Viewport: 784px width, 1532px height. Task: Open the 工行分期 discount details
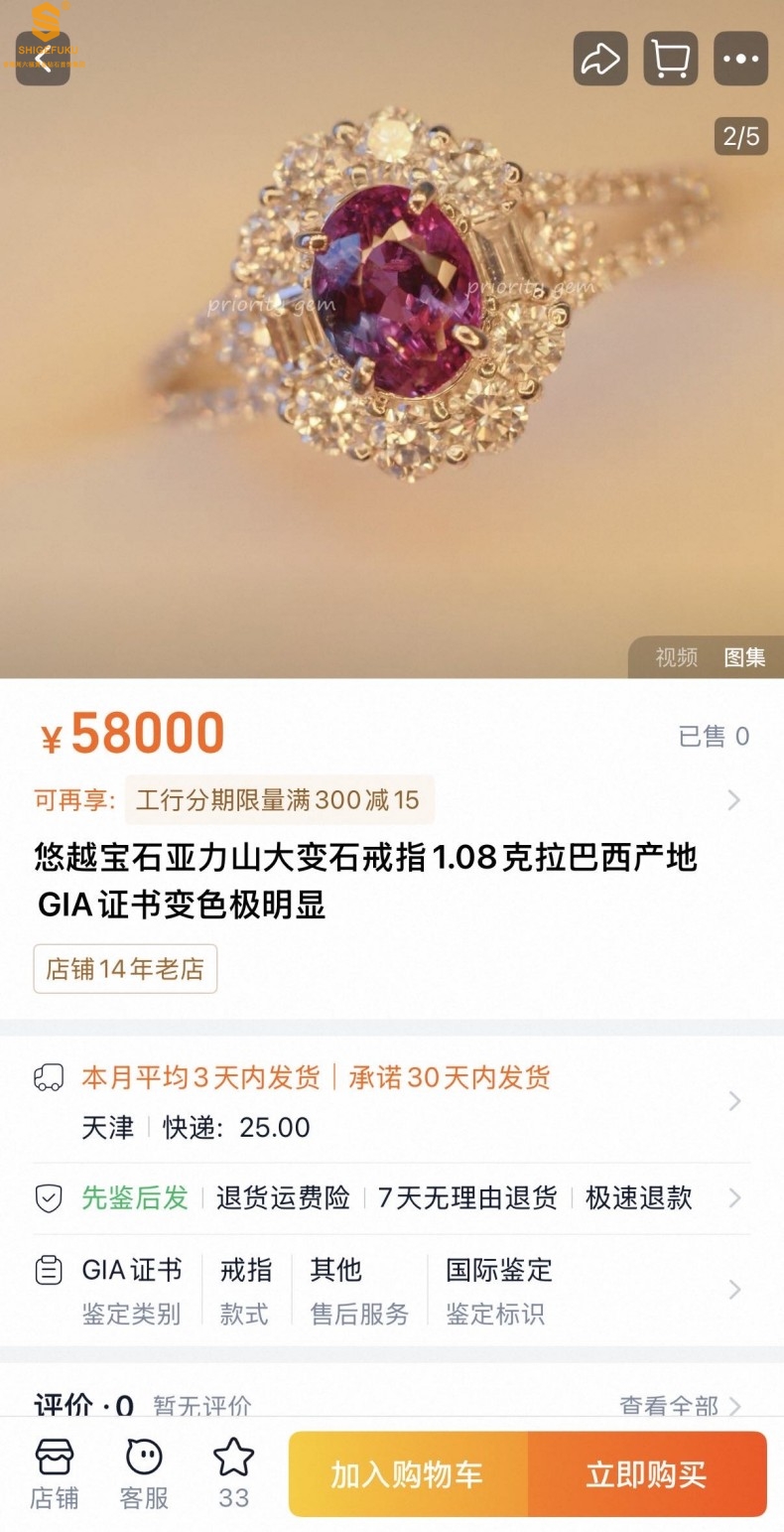click(387, 800)
